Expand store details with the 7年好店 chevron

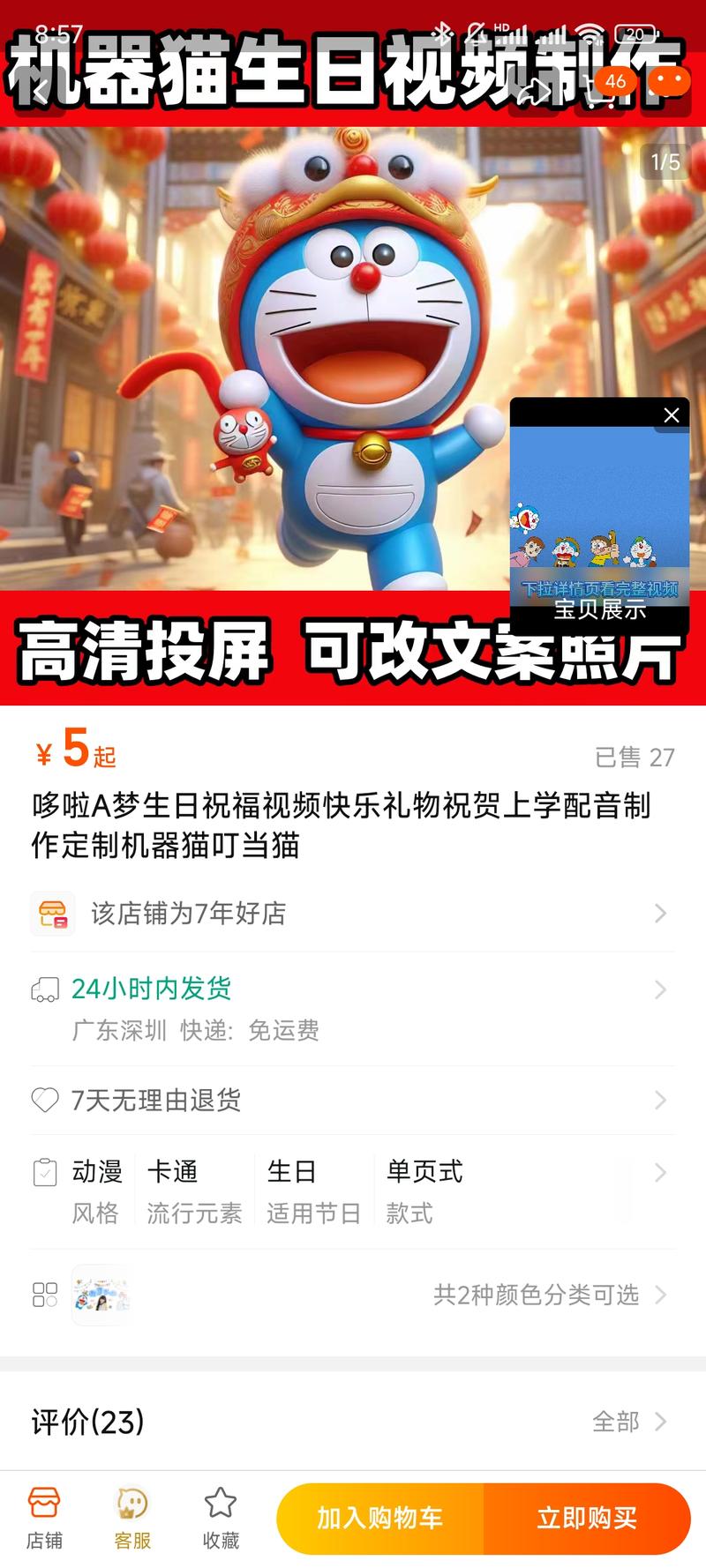(661, 914)
